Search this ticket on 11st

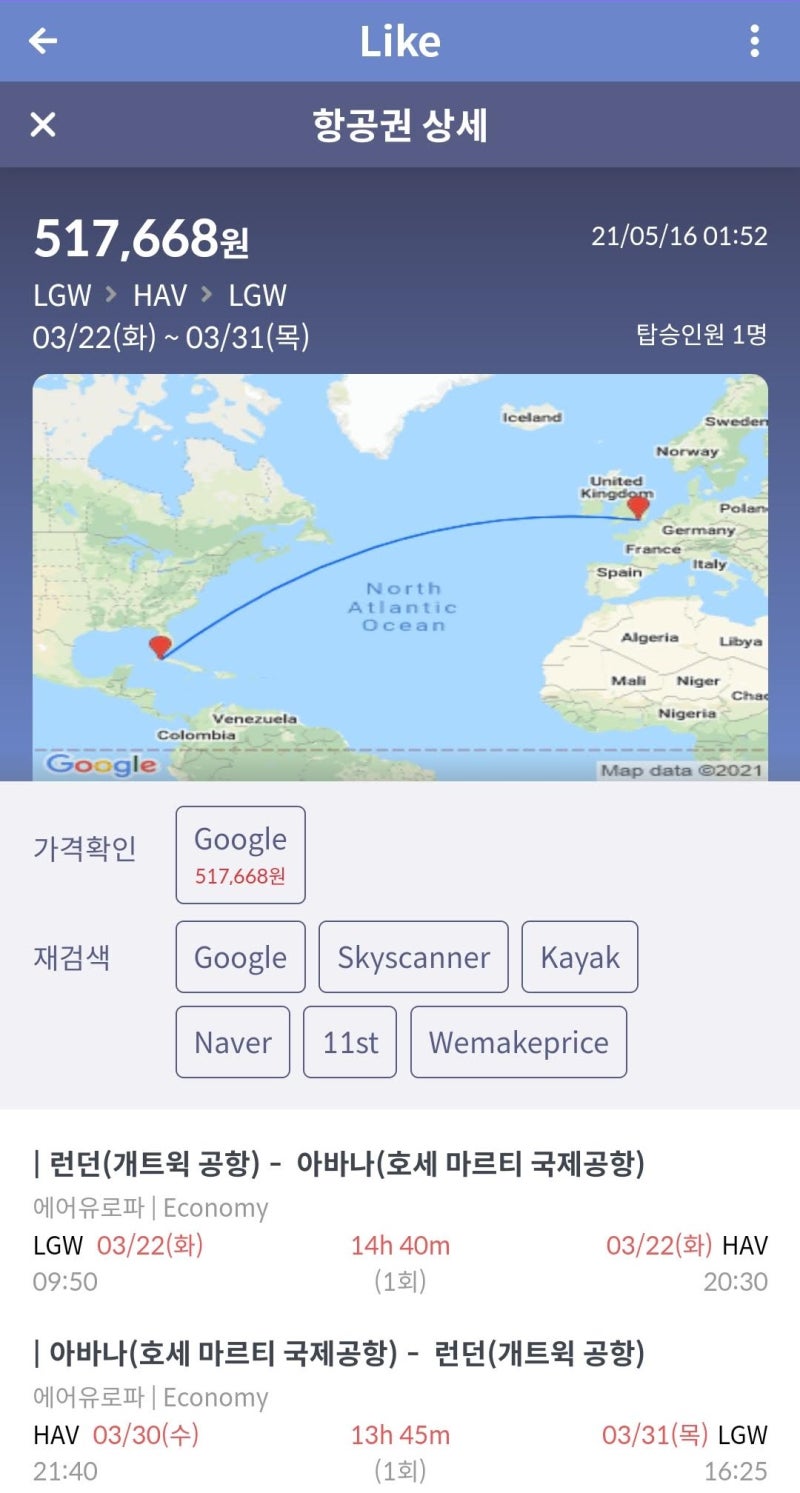tap(350, 1042)
